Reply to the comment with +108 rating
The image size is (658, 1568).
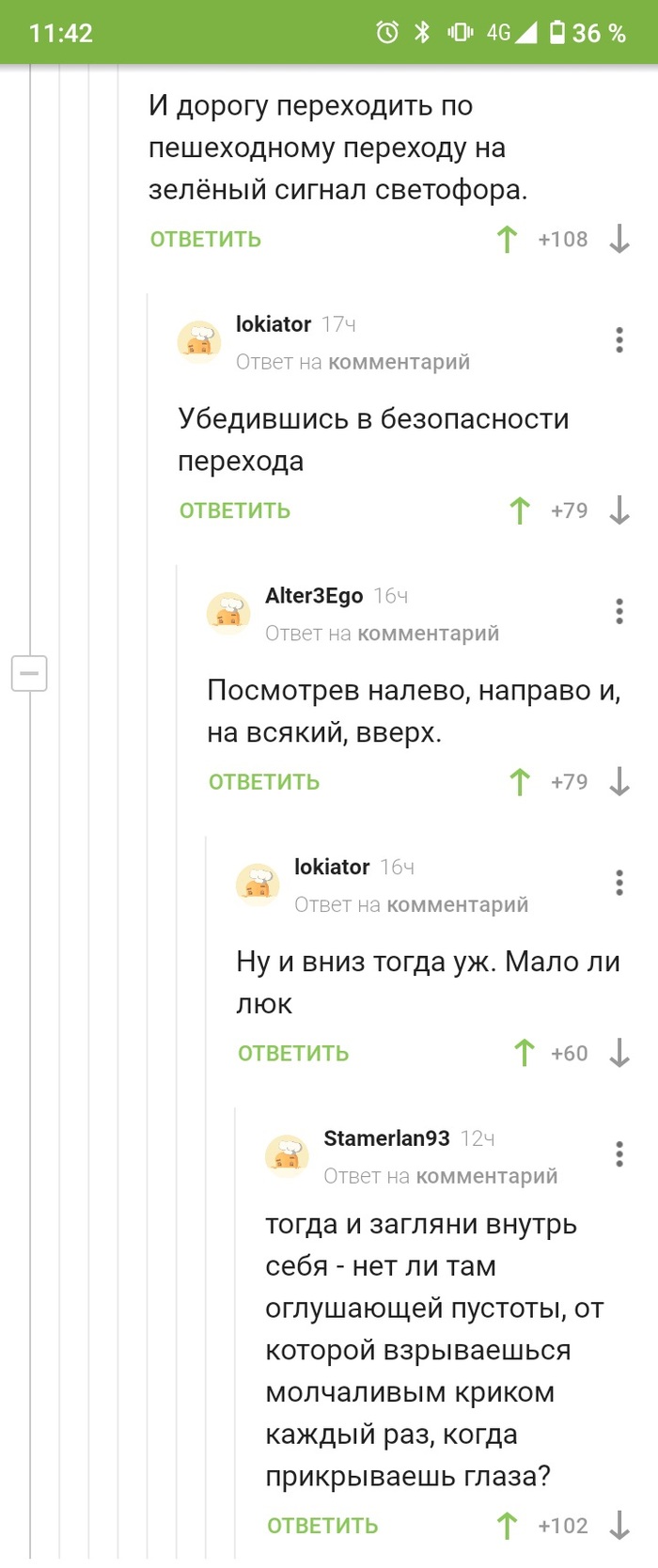pyautogui.click(x=205, y=239)
